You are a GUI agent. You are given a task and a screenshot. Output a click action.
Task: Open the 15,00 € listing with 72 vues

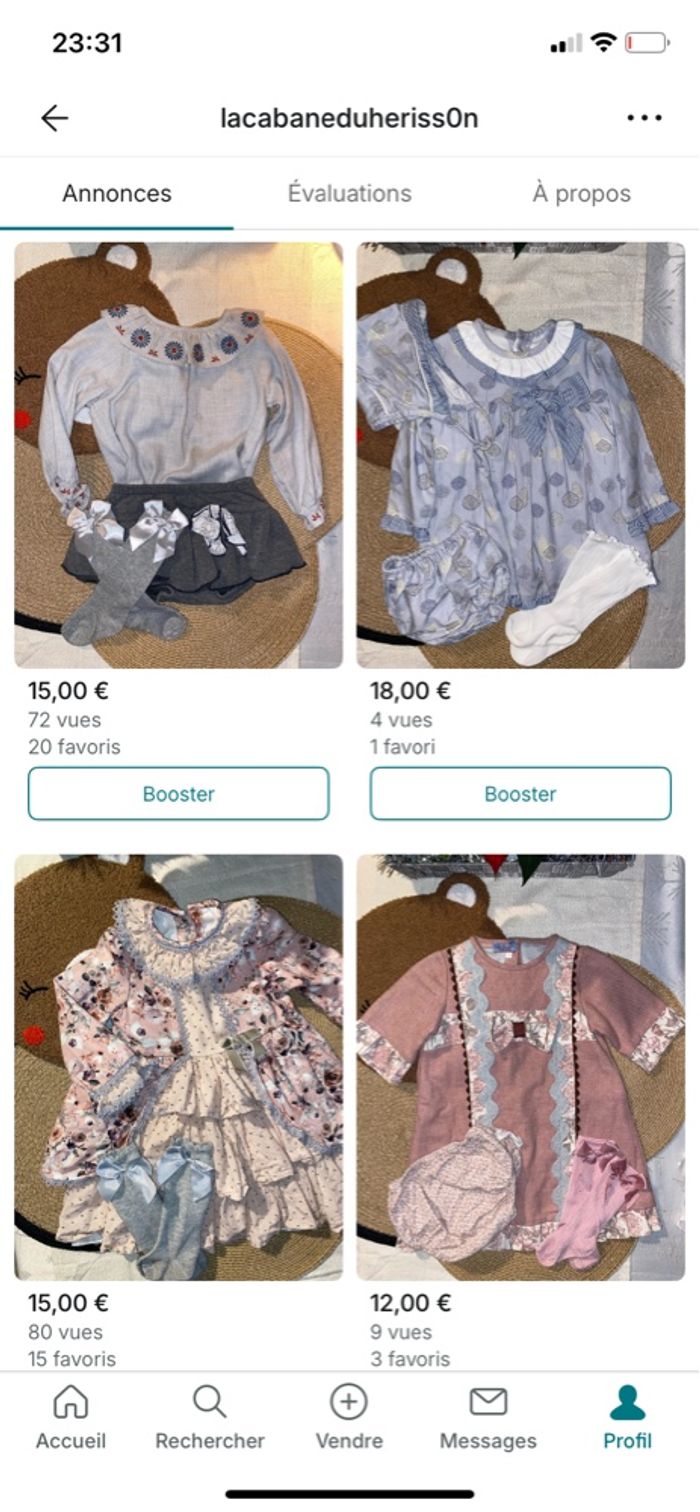(178, 455)
